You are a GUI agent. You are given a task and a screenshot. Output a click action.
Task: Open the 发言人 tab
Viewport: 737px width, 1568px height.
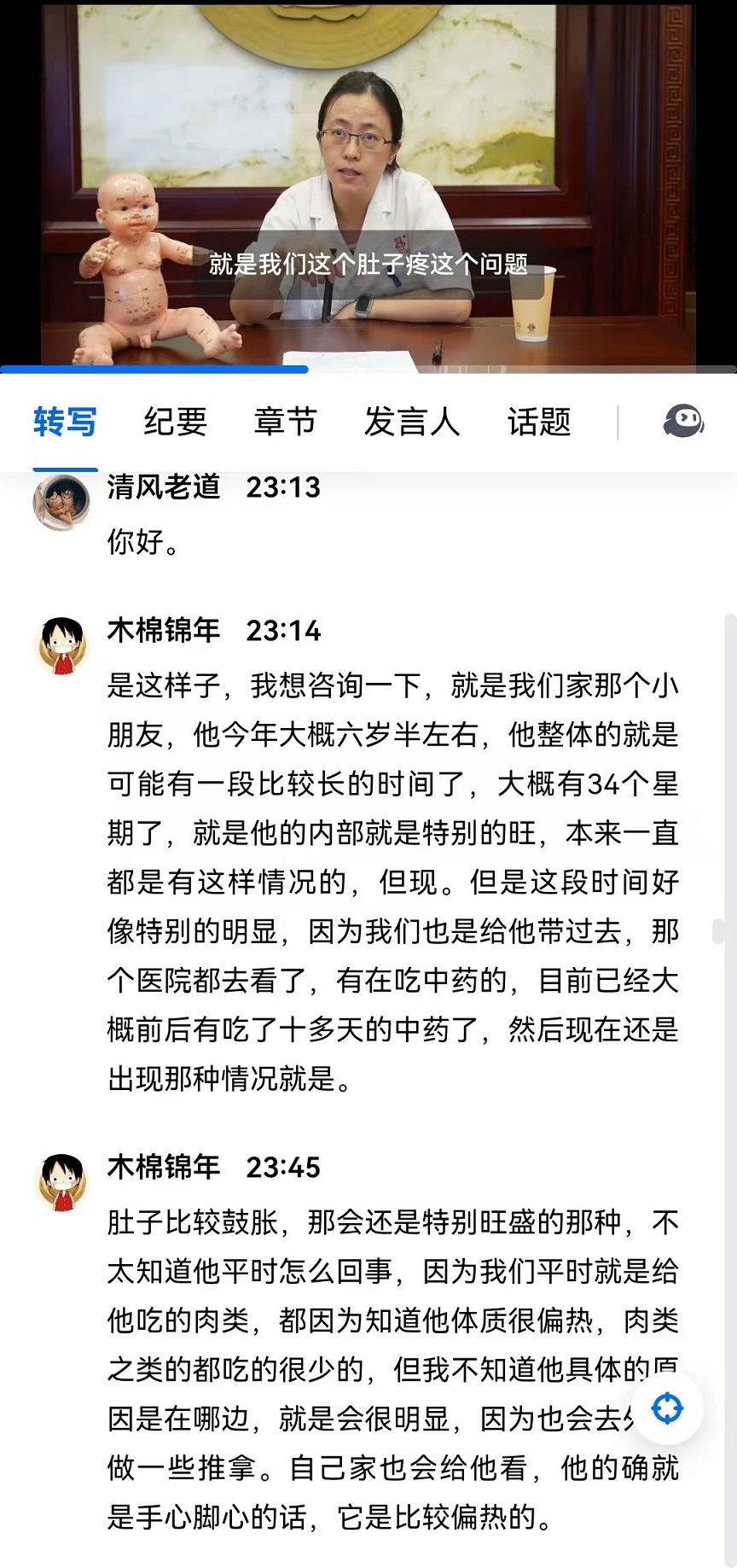pyautogui.click(x=414, y=422)
